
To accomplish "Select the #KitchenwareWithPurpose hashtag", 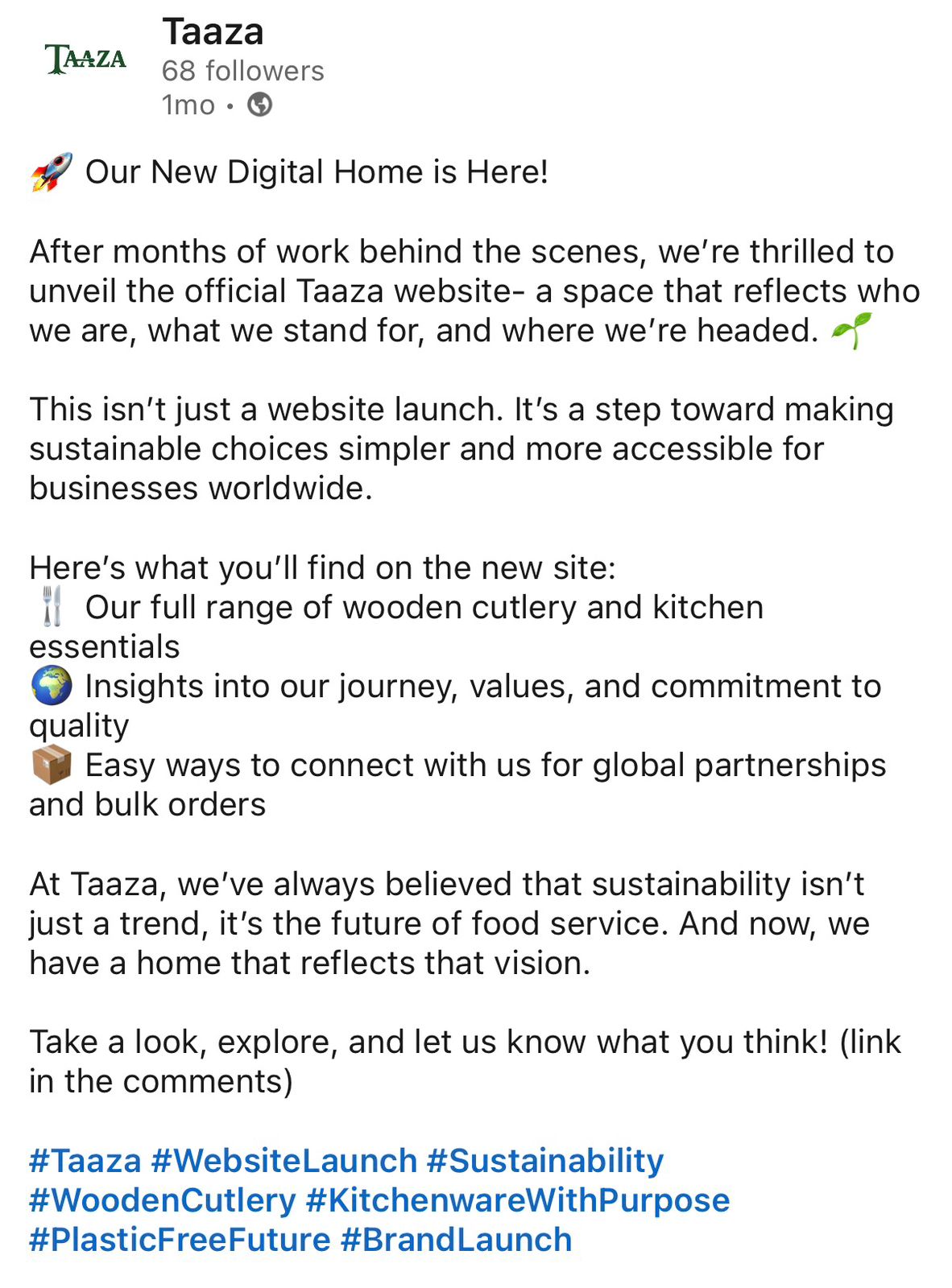I will [517, 1200].
